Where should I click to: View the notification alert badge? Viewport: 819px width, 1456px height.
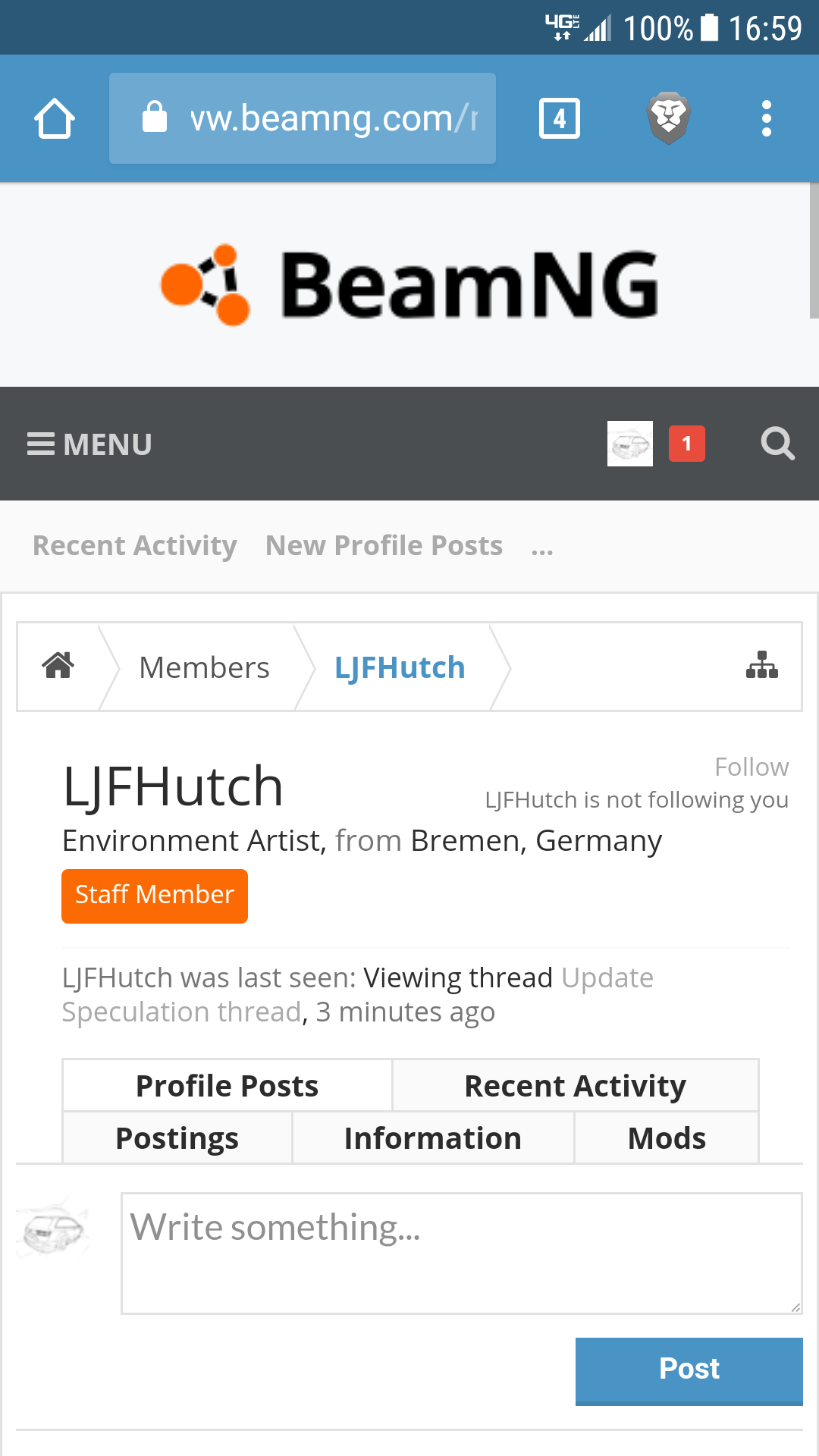point(687,444)
